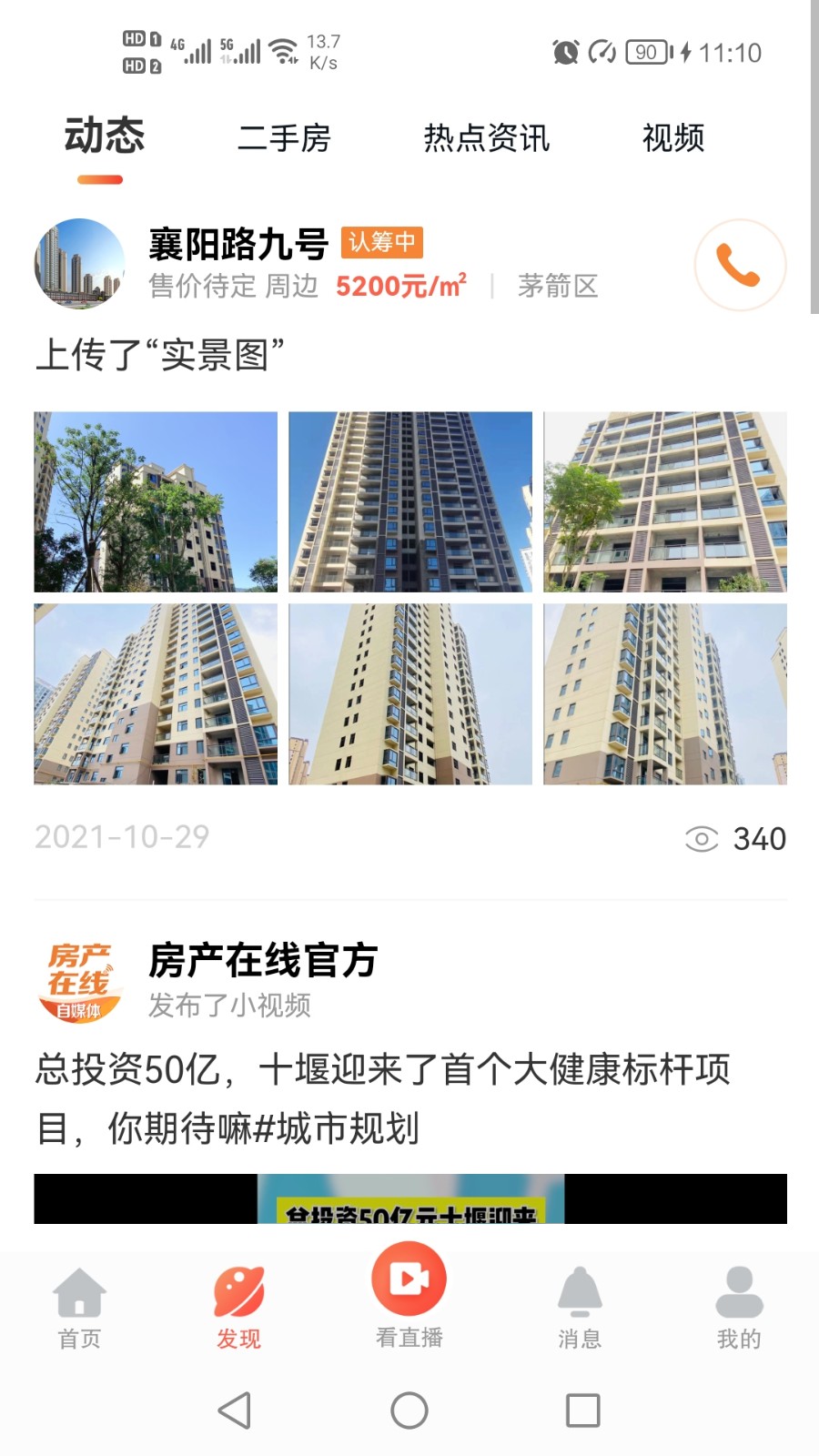Screen dimensions: 819x1456
Task: Select the 动态 tab
Action: [104, 136]
